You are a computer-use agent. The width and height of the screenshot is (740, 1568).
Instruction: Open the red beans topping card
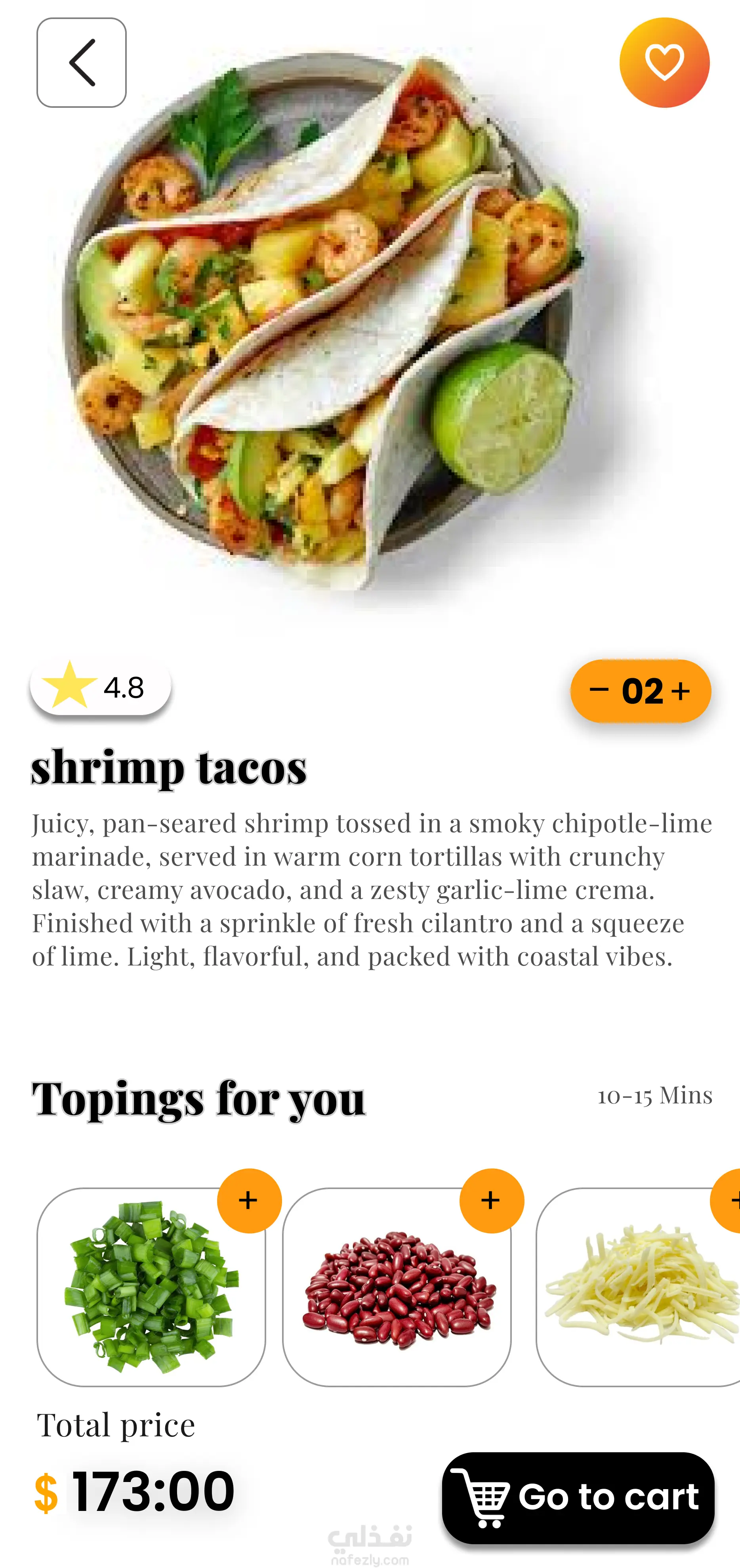coord(396,1287)
